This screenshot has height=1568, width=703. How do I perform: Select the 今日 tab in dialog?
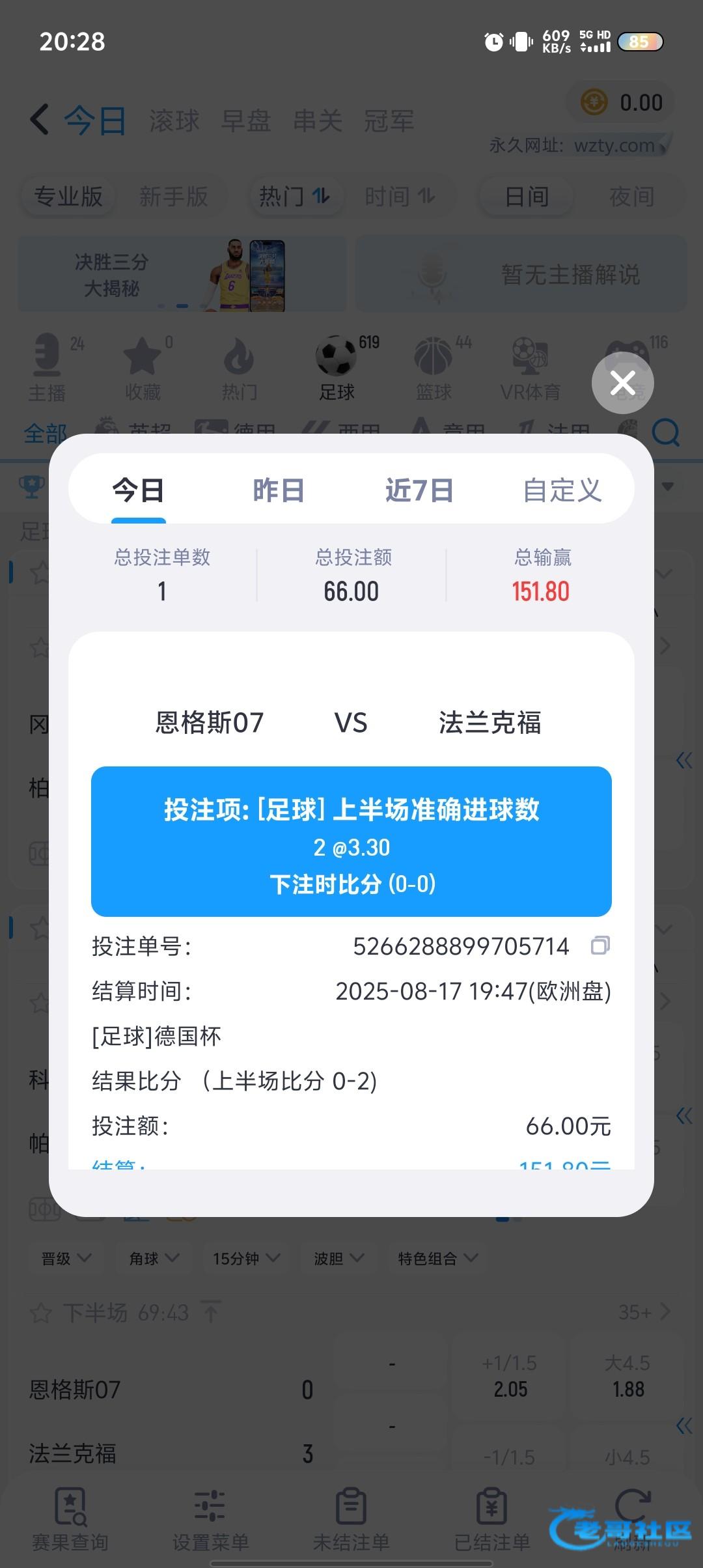tap(138, 490)
